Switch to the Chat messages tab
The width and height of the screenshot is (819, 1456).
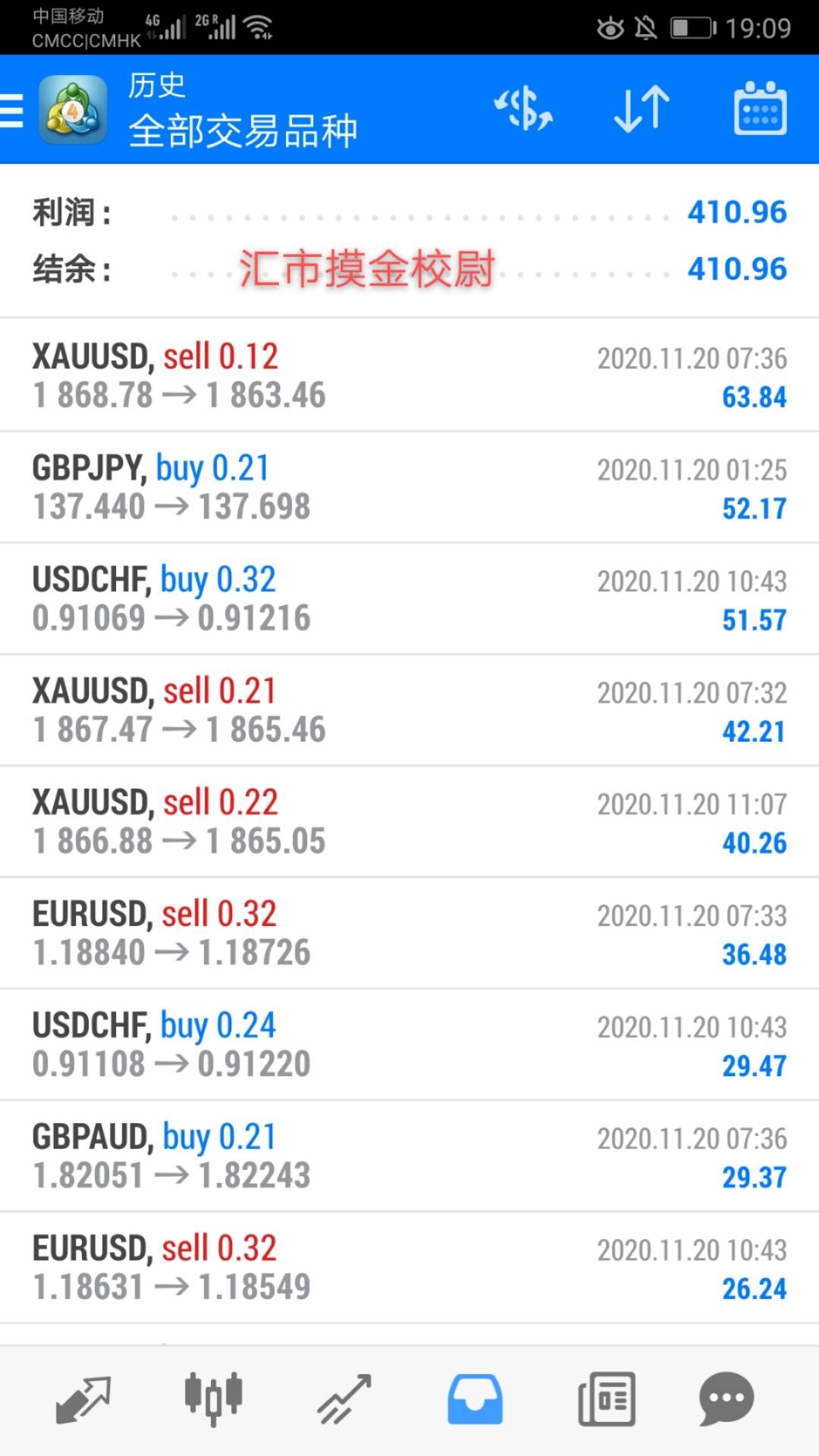(726, 1399)
